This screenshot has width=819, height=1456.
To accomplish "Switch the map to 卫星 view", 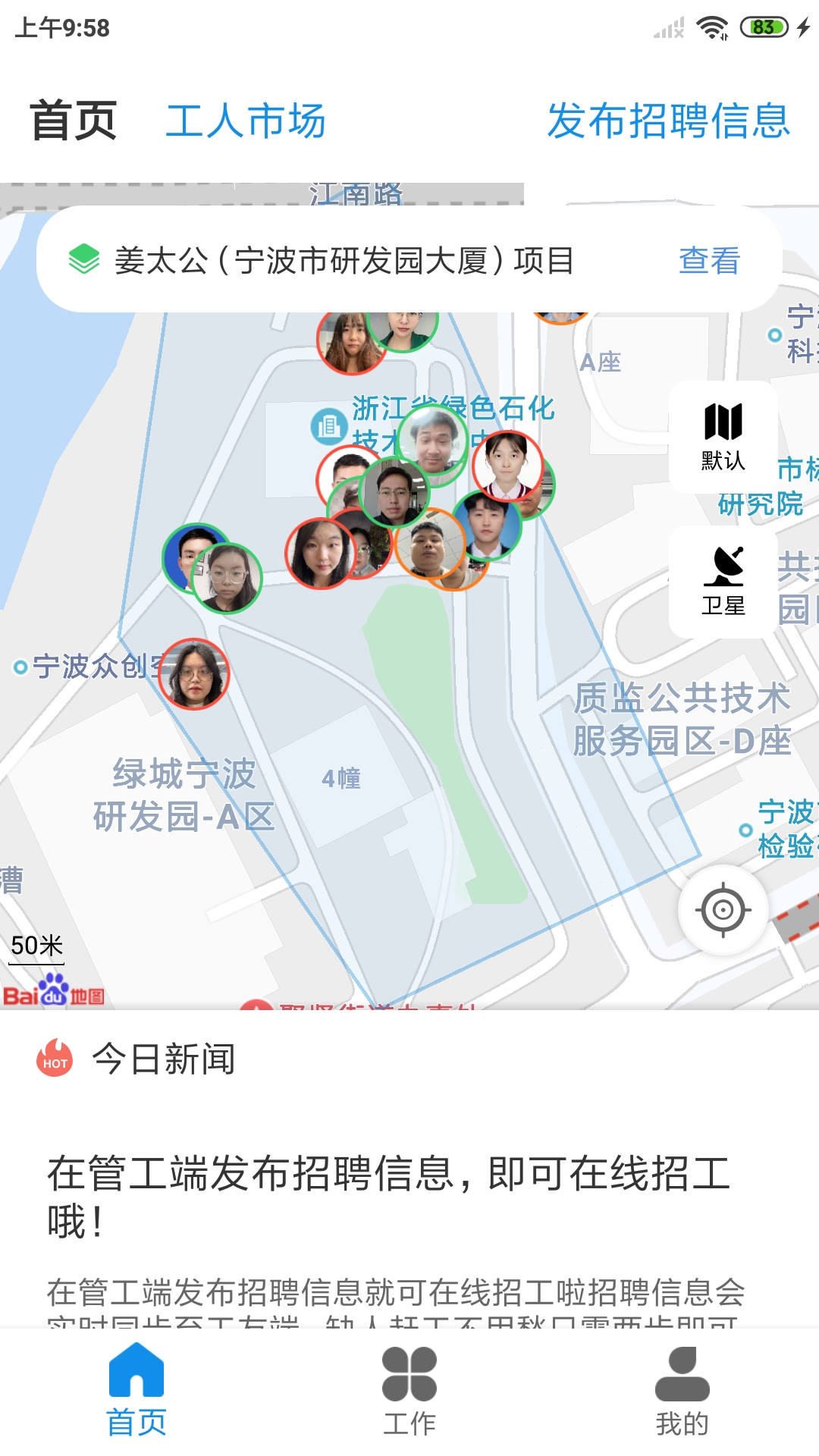I will coord(723,582).
